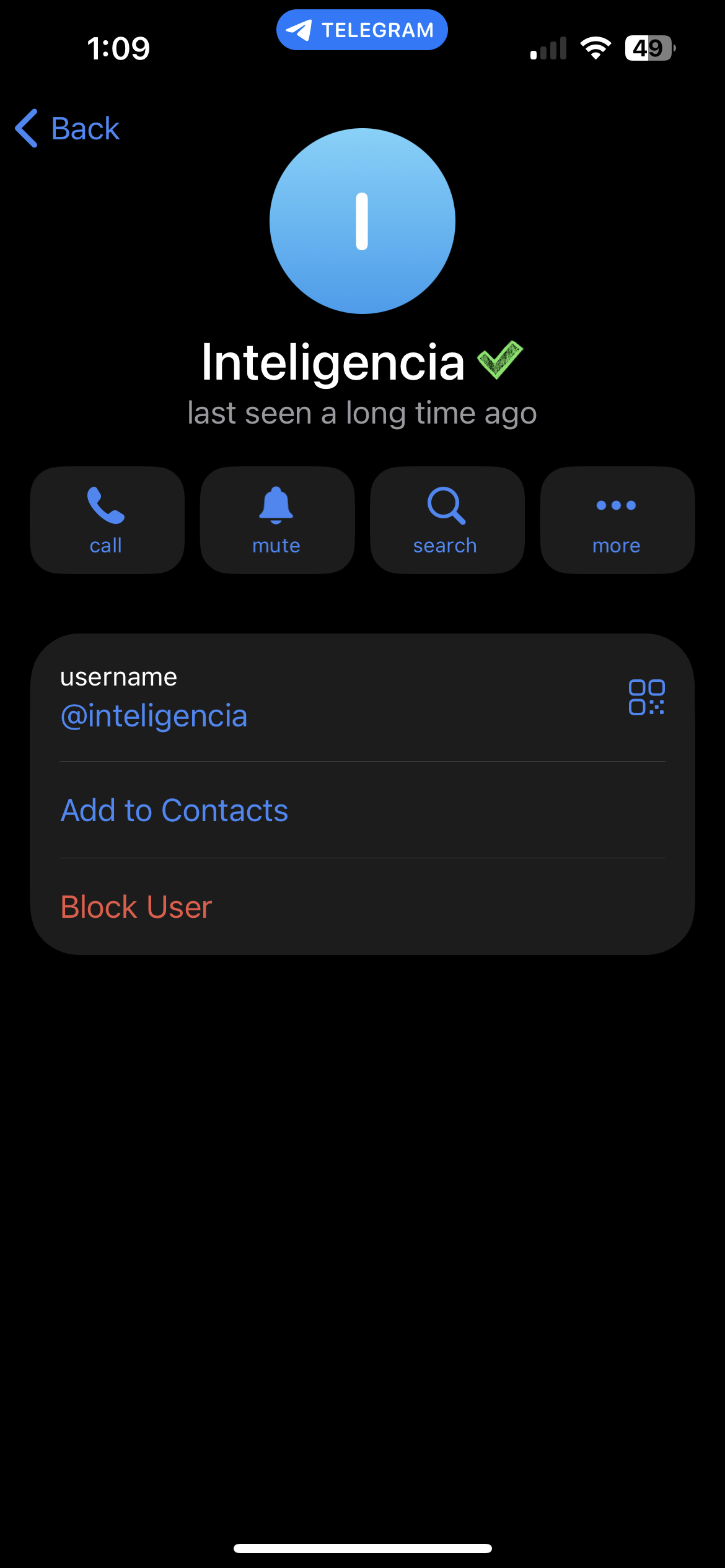
Task: Go back to the previous screen
Action: (x=67, y=129)
